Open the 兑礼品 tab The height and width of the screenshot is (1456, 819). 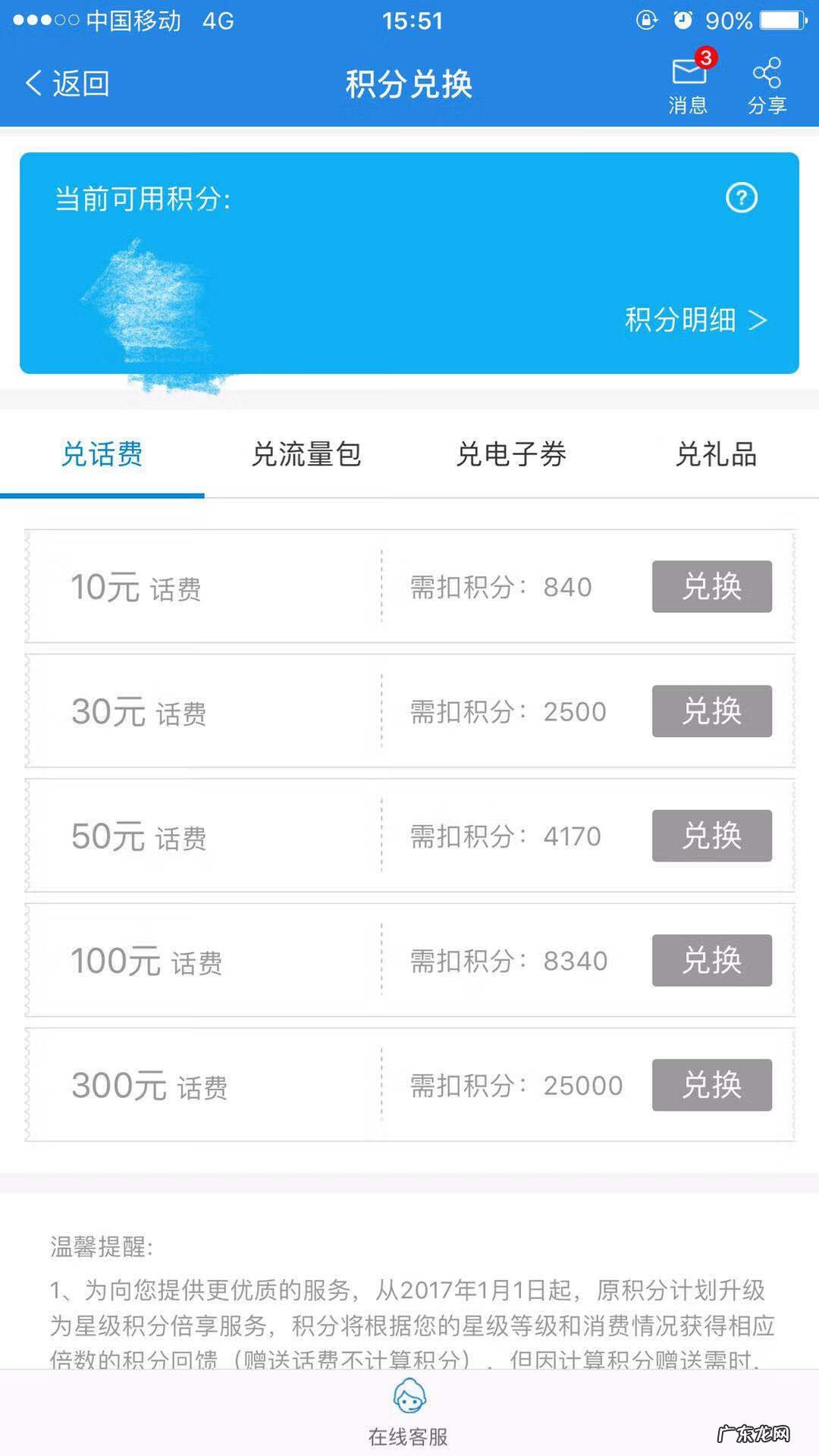(x=718, y=455)
